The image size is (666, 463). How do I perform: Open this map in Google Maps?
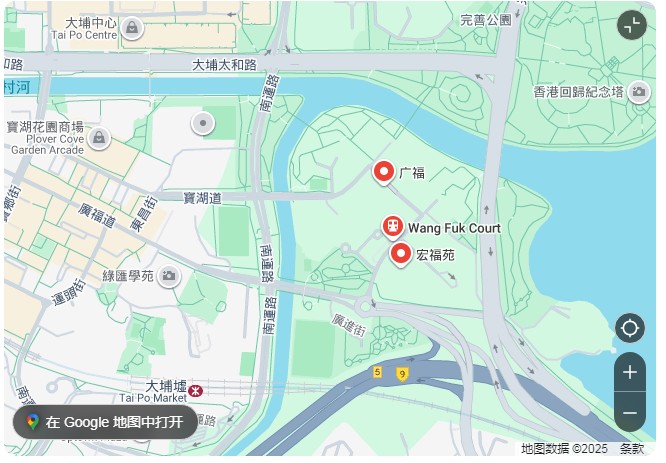click(104, 422)
